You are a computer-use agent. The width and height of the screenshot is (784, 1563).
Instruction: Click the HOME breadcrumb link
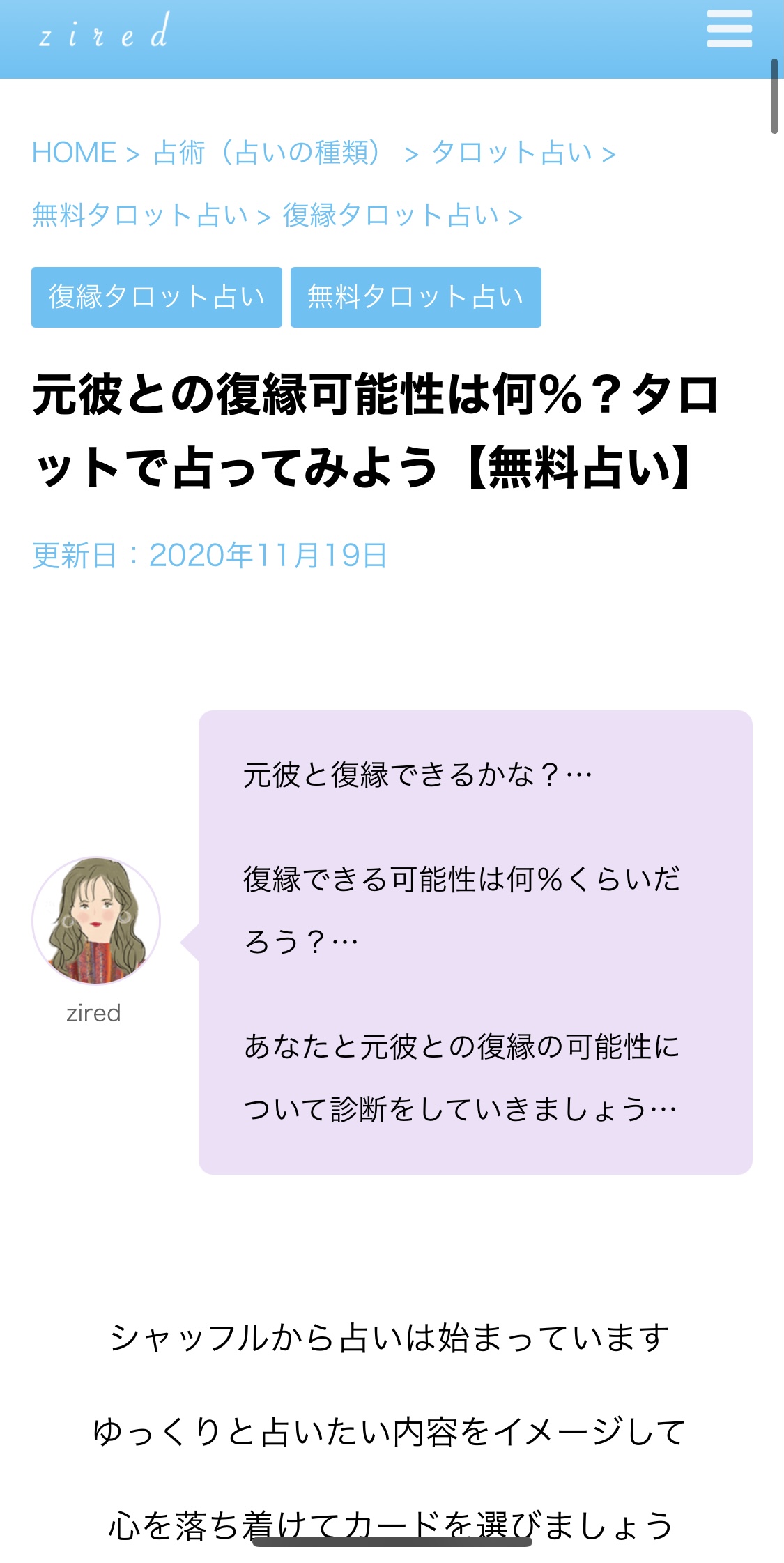click(72, 152)
